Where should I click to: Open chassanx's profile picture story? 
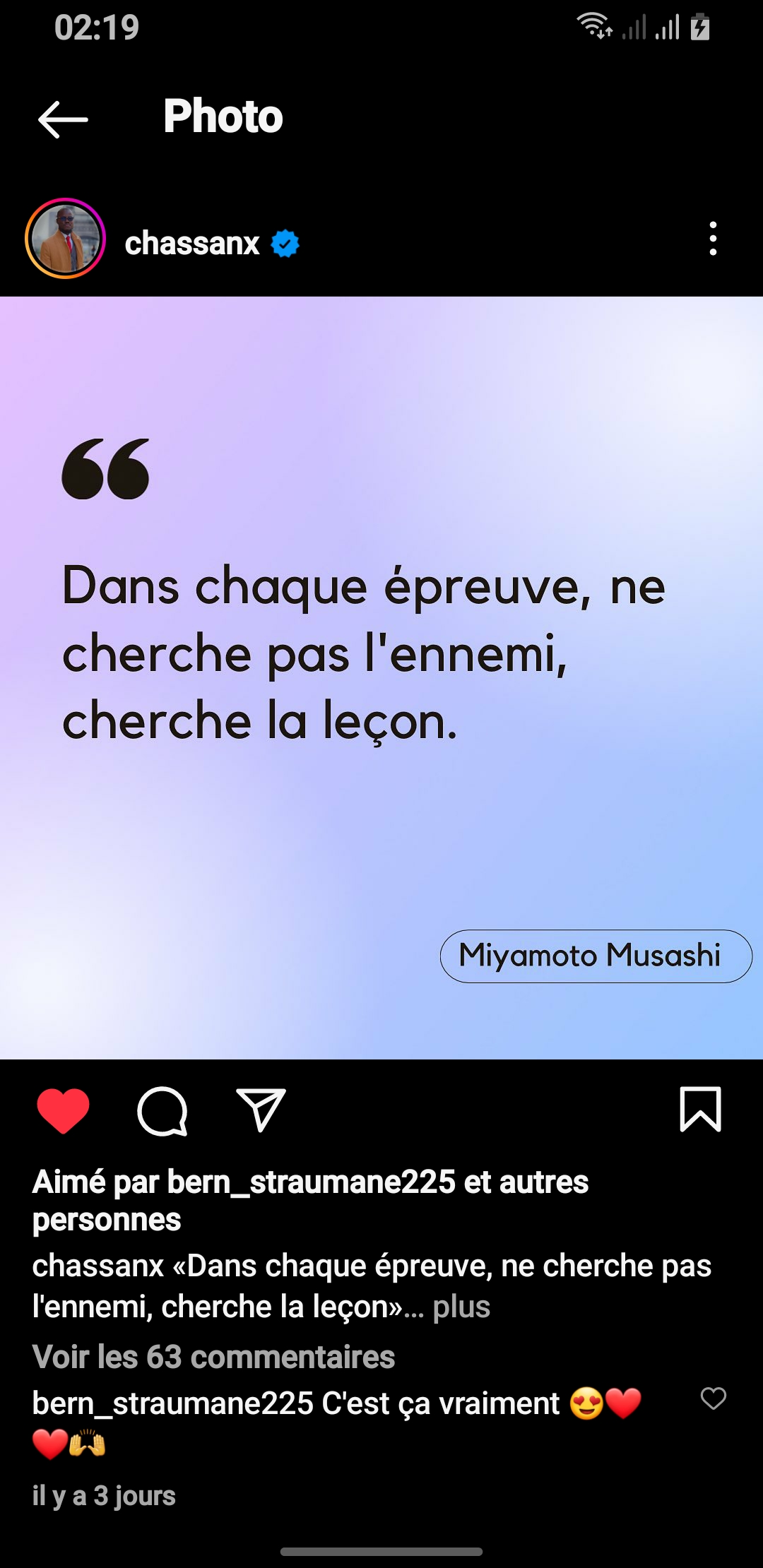(65, 239)
